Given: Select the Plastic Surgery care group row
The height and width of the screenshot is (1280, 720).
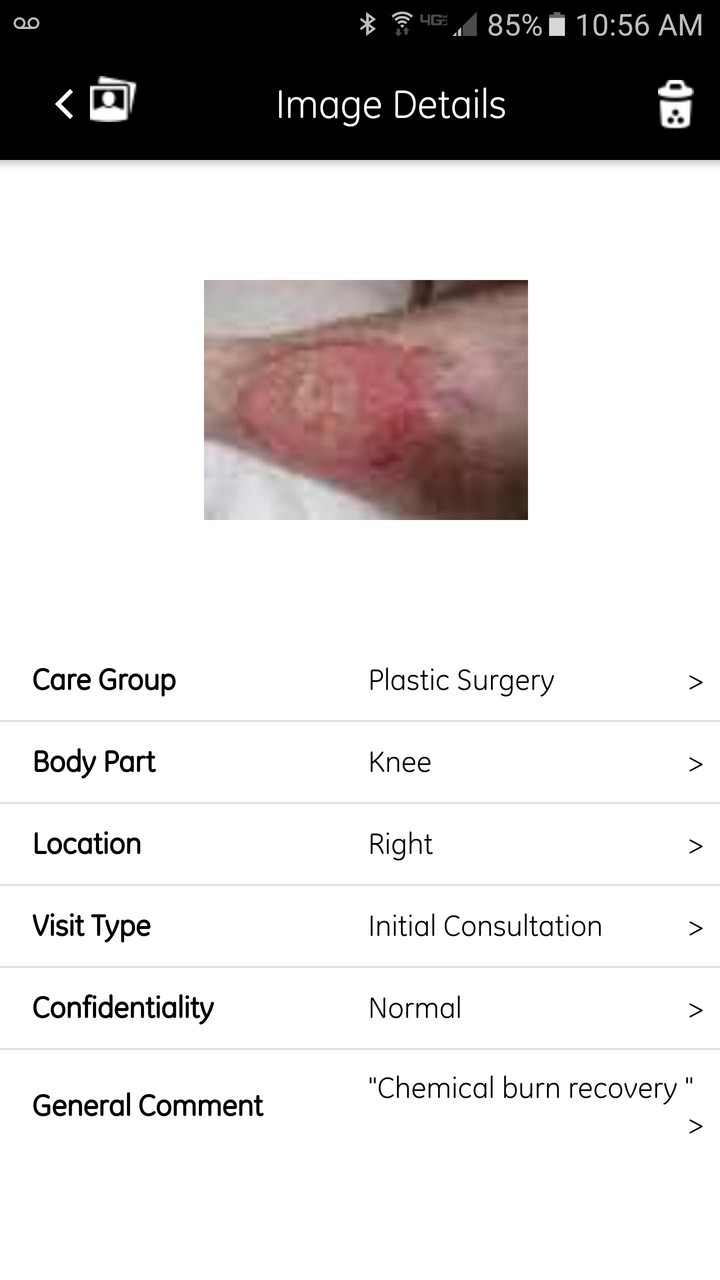Looking at the screenshot, I should (x=461, y=681).
